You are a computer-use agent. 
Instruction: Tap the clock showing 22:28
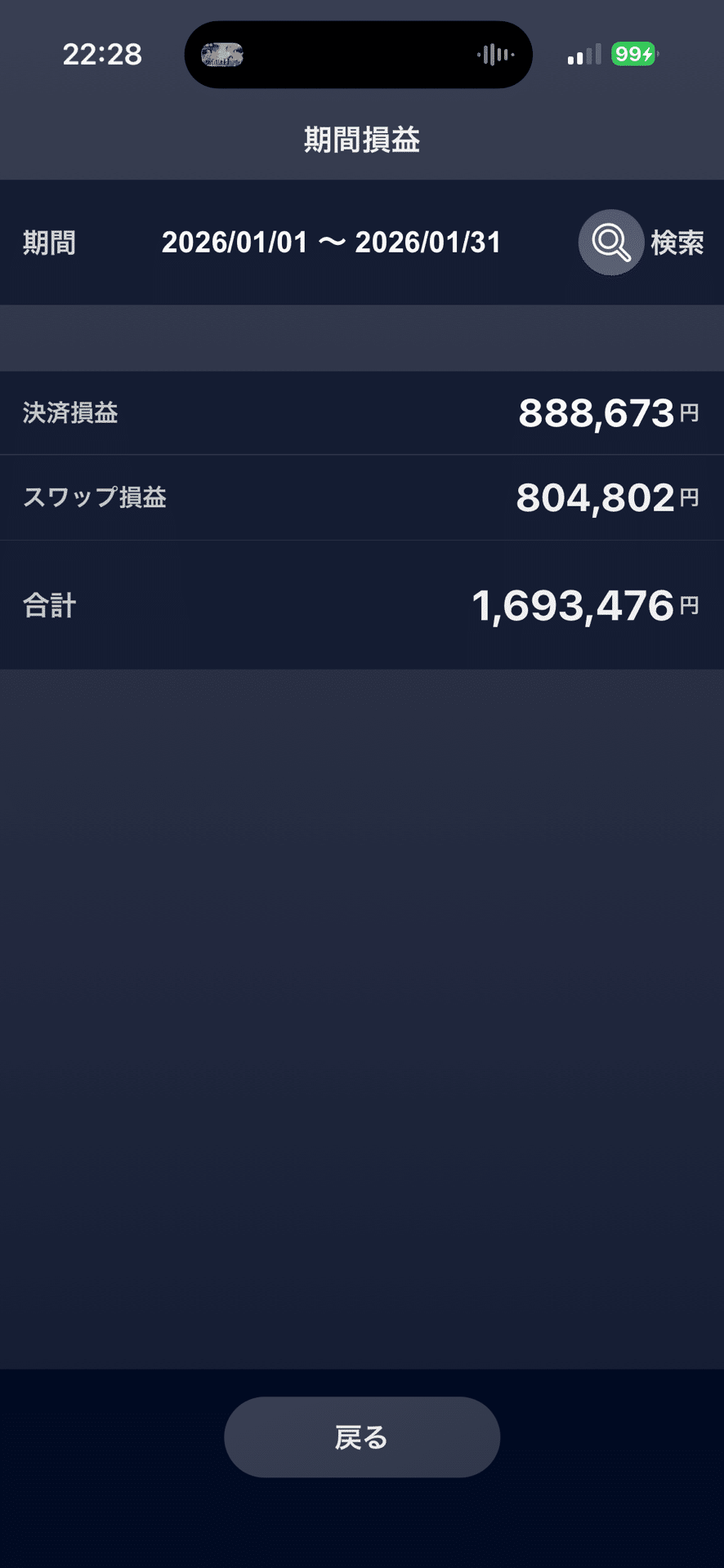pyautogui.click(x=102, y=55)
